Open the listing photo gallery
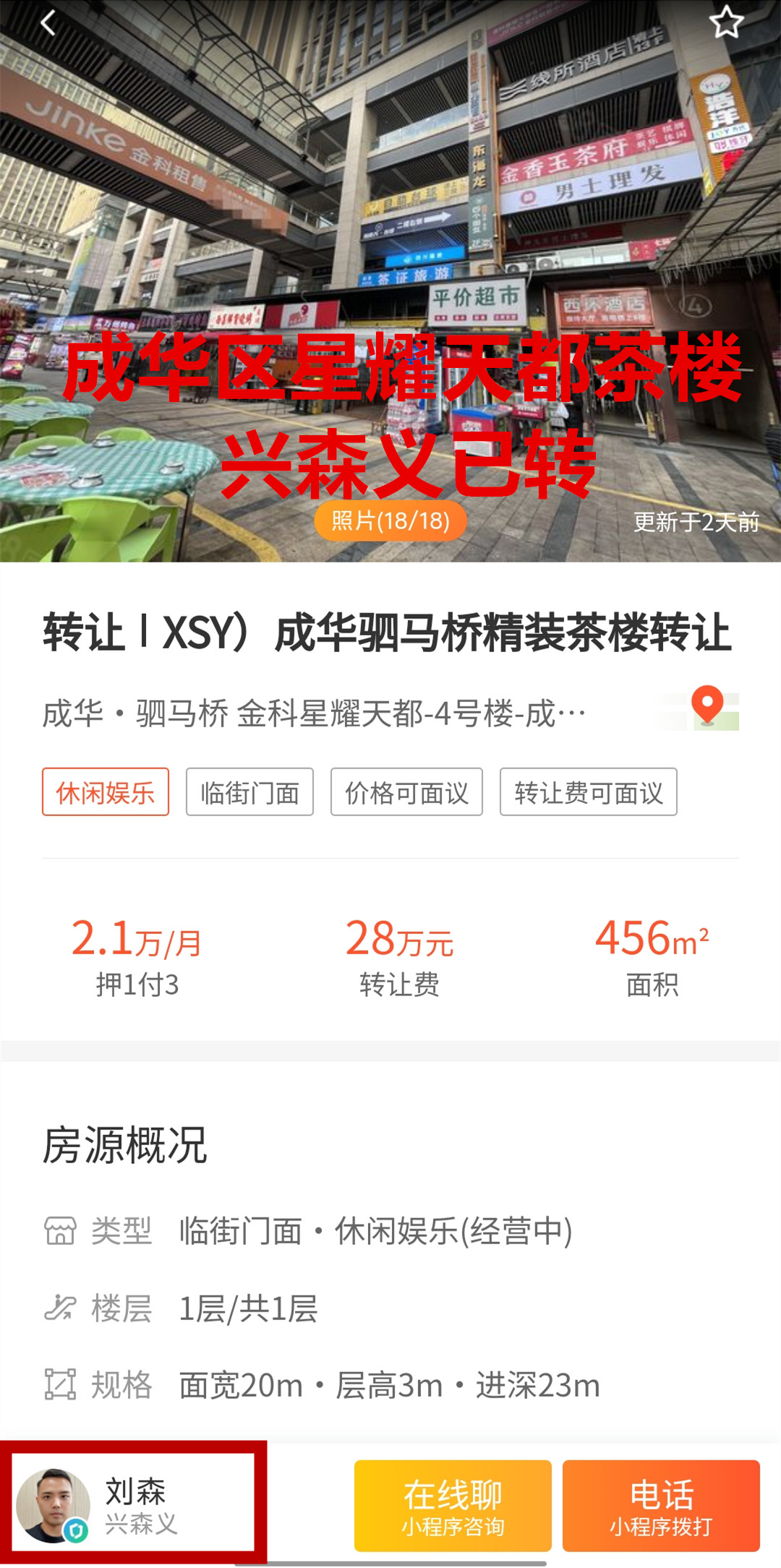This screenshot has height=1568, width=781. [390, 520]
